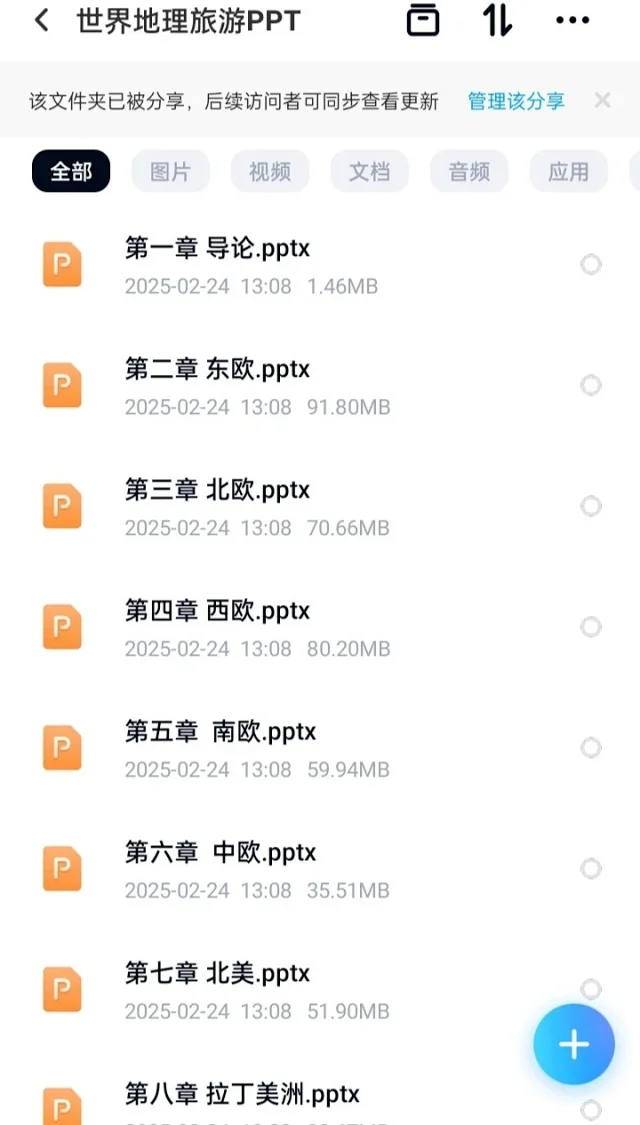Tick the checkbox for 第五章 南欧.pptx
This screenshot has height=1125, width=640.
pos(591,748)
